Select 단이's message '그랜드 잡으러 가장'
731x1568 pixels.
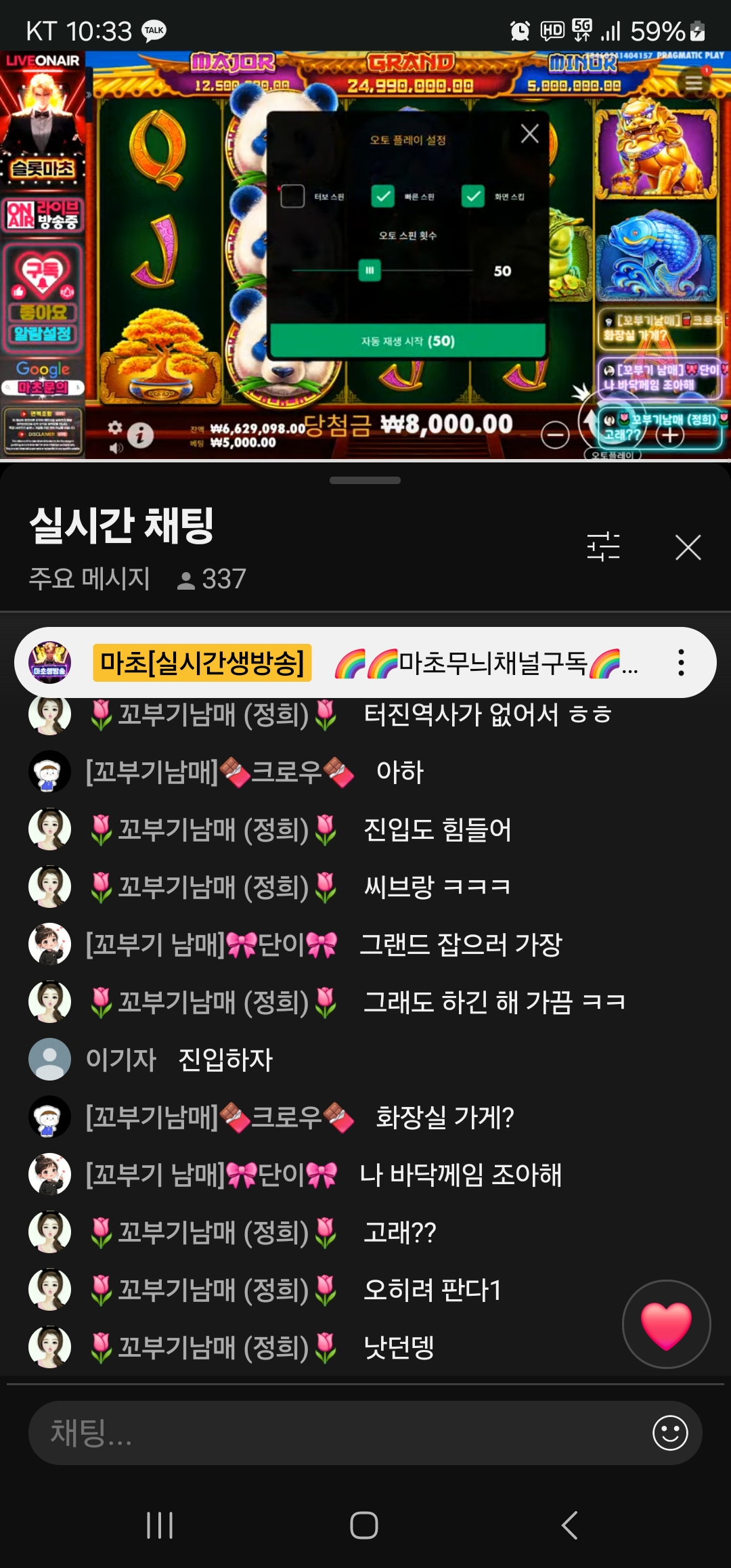click(x=460, y=944)
